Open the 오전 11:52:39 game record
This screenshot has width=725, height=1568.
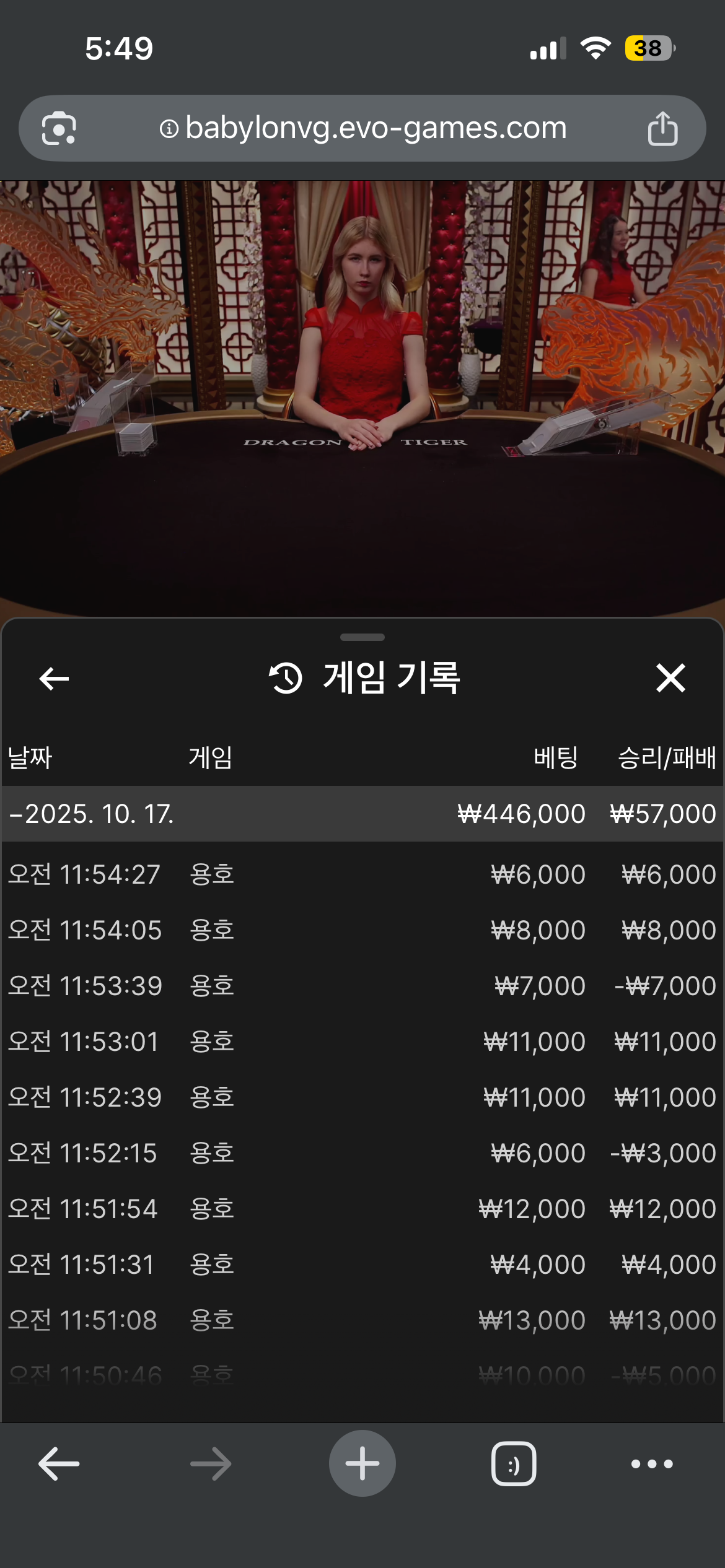(362, 1097)
